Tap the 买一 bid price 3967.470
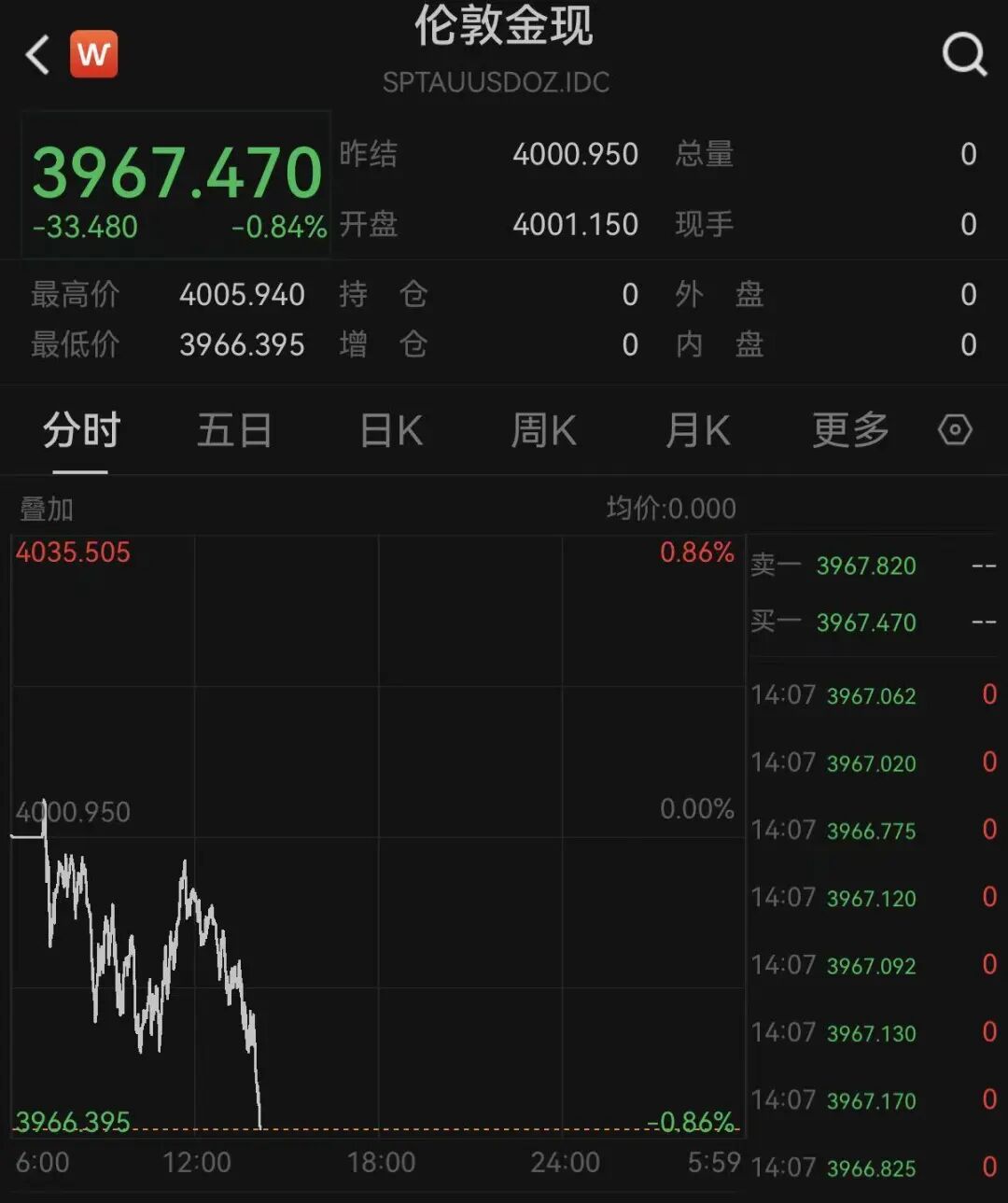The image size is (1008, 1203). point(864,622)
